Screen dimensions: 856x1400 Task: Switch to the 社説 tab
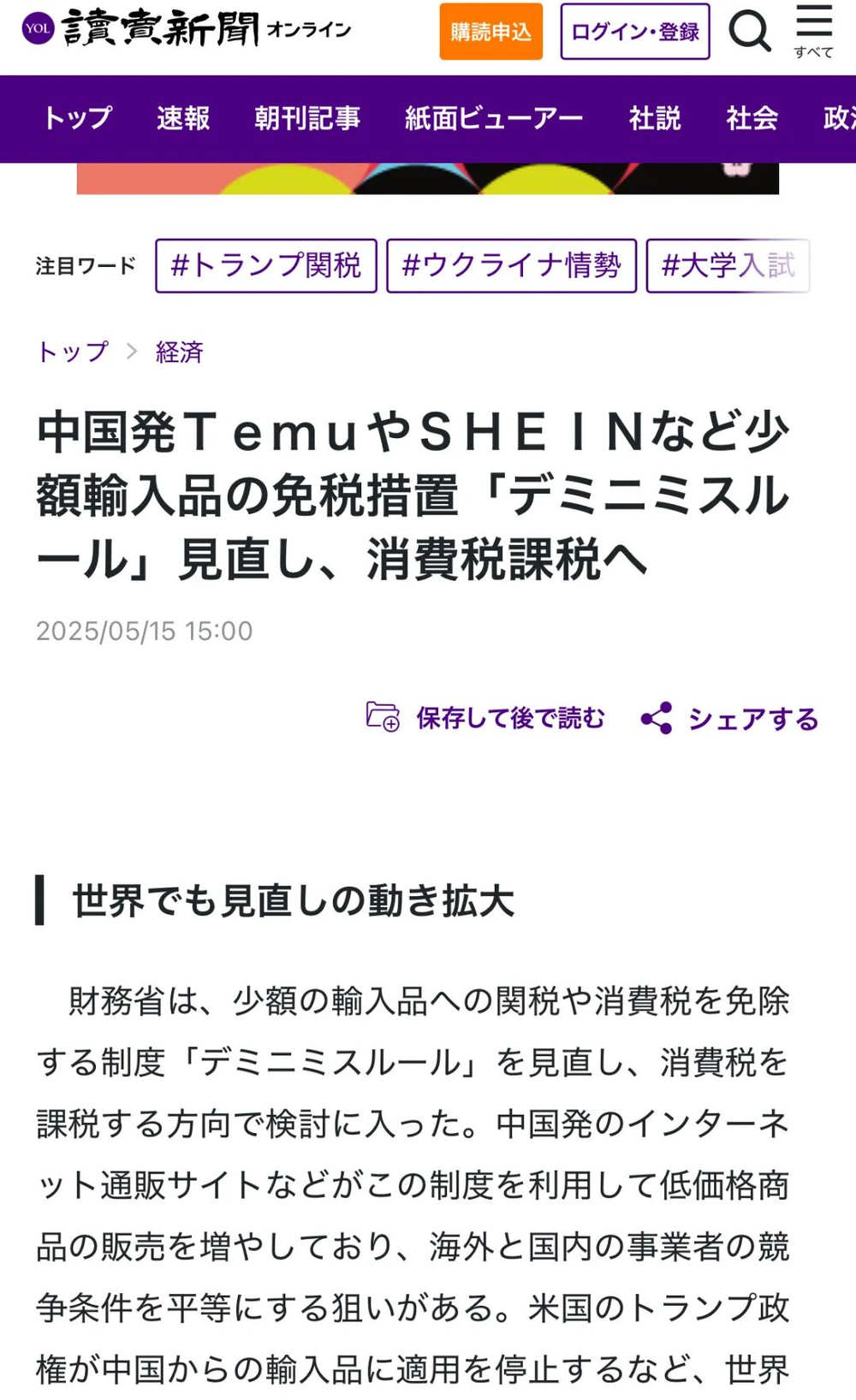655,118
